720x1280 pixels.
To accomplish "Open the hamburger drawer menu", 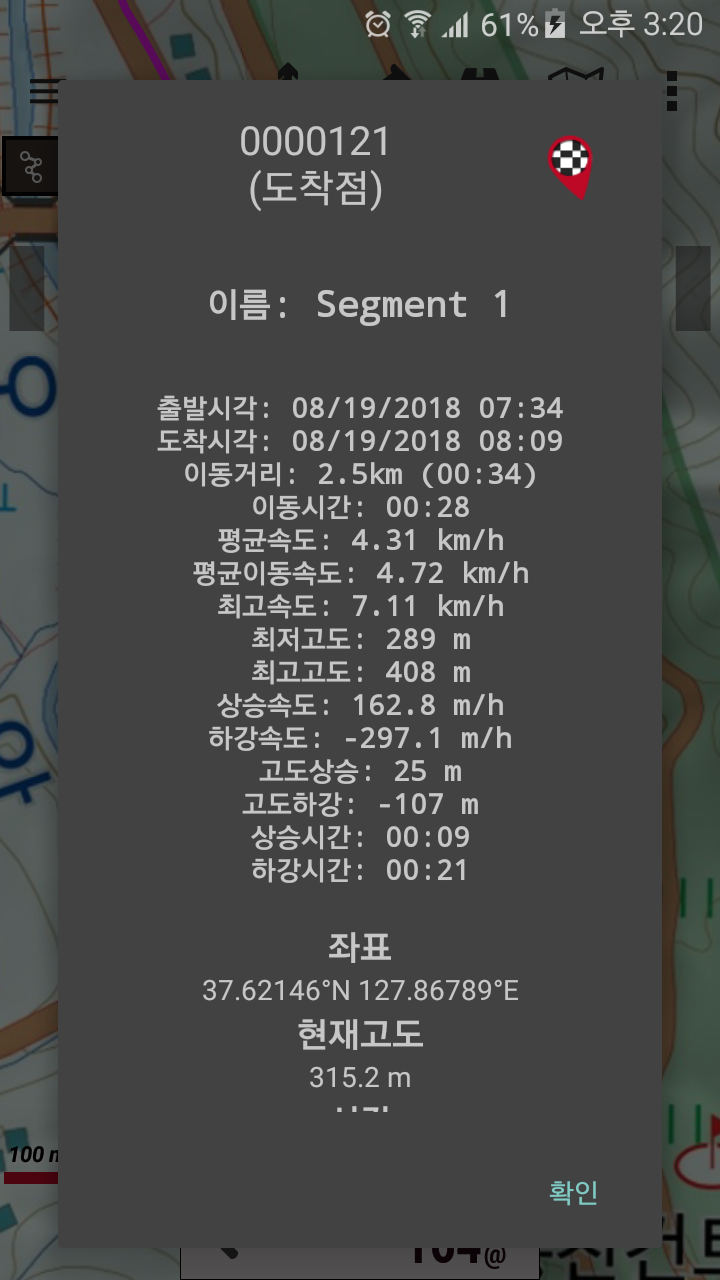I will tap(44, 91).
